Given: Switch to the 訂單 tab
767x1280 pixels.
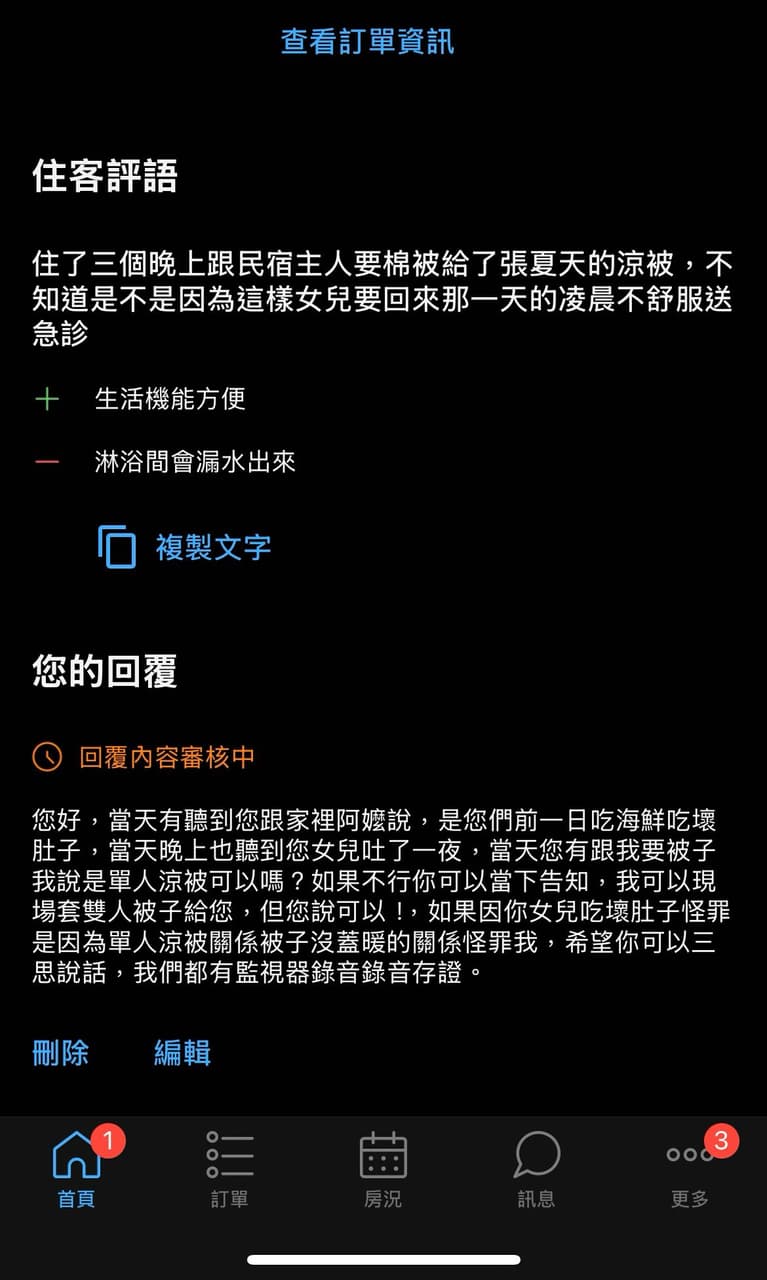Looking at the screenshot, I should 229,1170.
